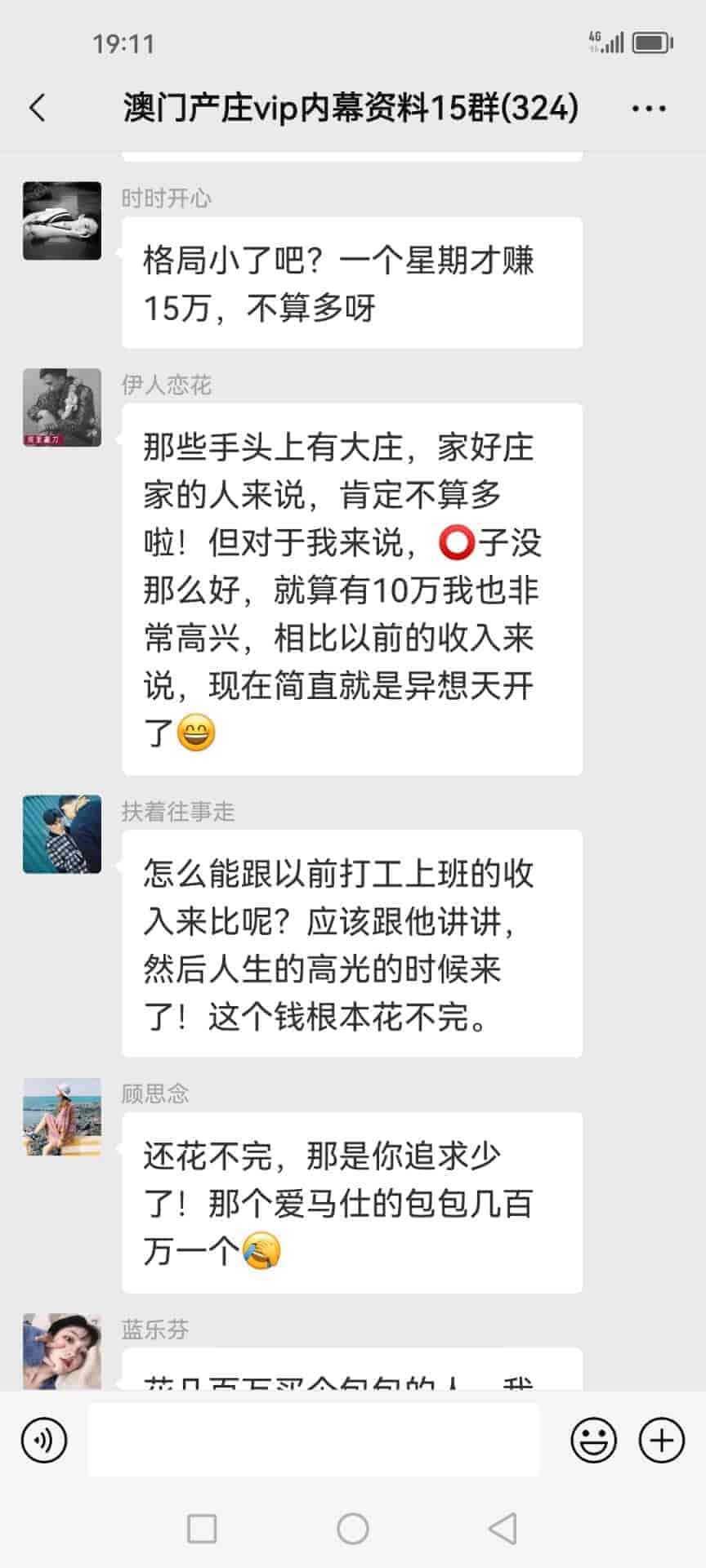The image size is (706, 1568).
Task: Switch to voice message input
Action: click(44, 1440)
